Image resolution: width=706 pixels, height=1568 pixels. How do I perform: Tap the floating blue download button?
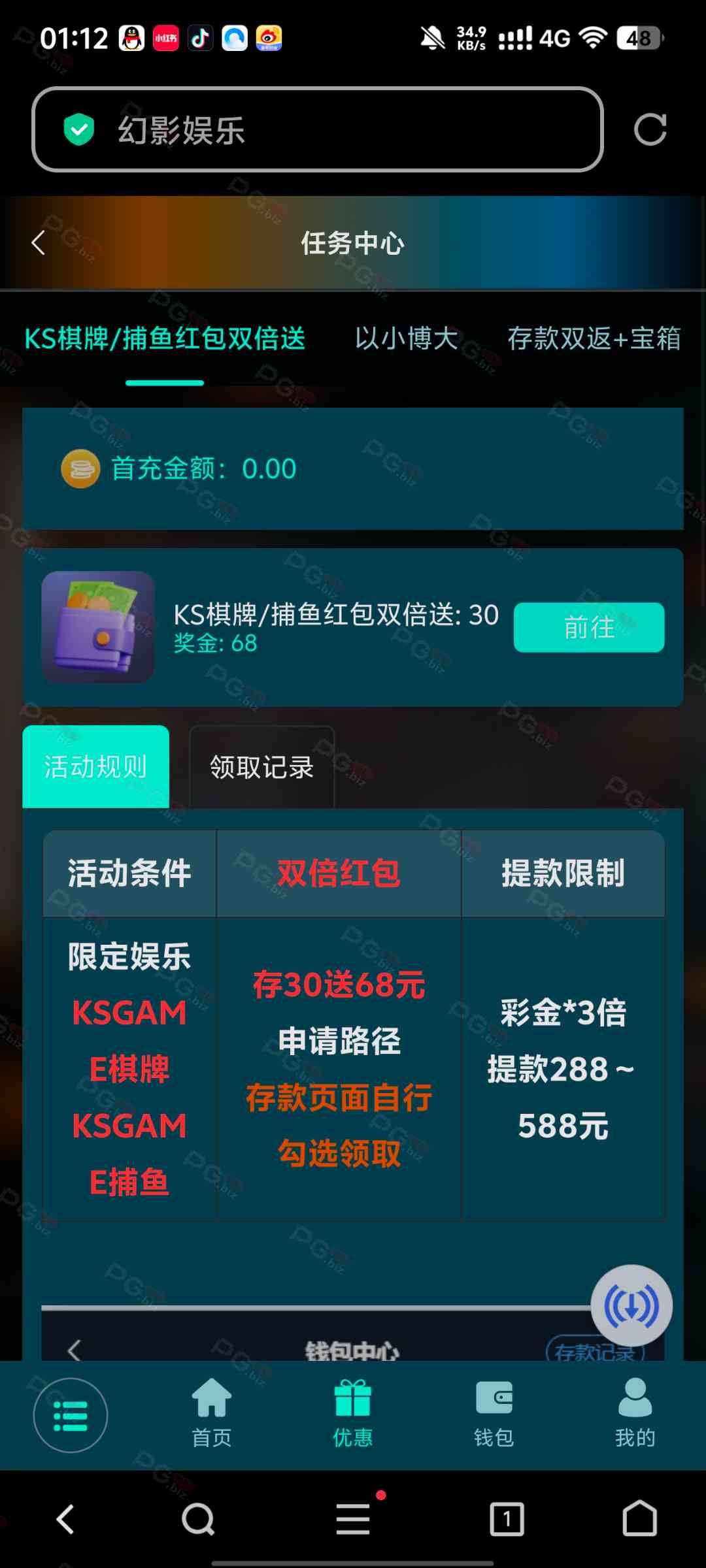[x=631, y=1305]
